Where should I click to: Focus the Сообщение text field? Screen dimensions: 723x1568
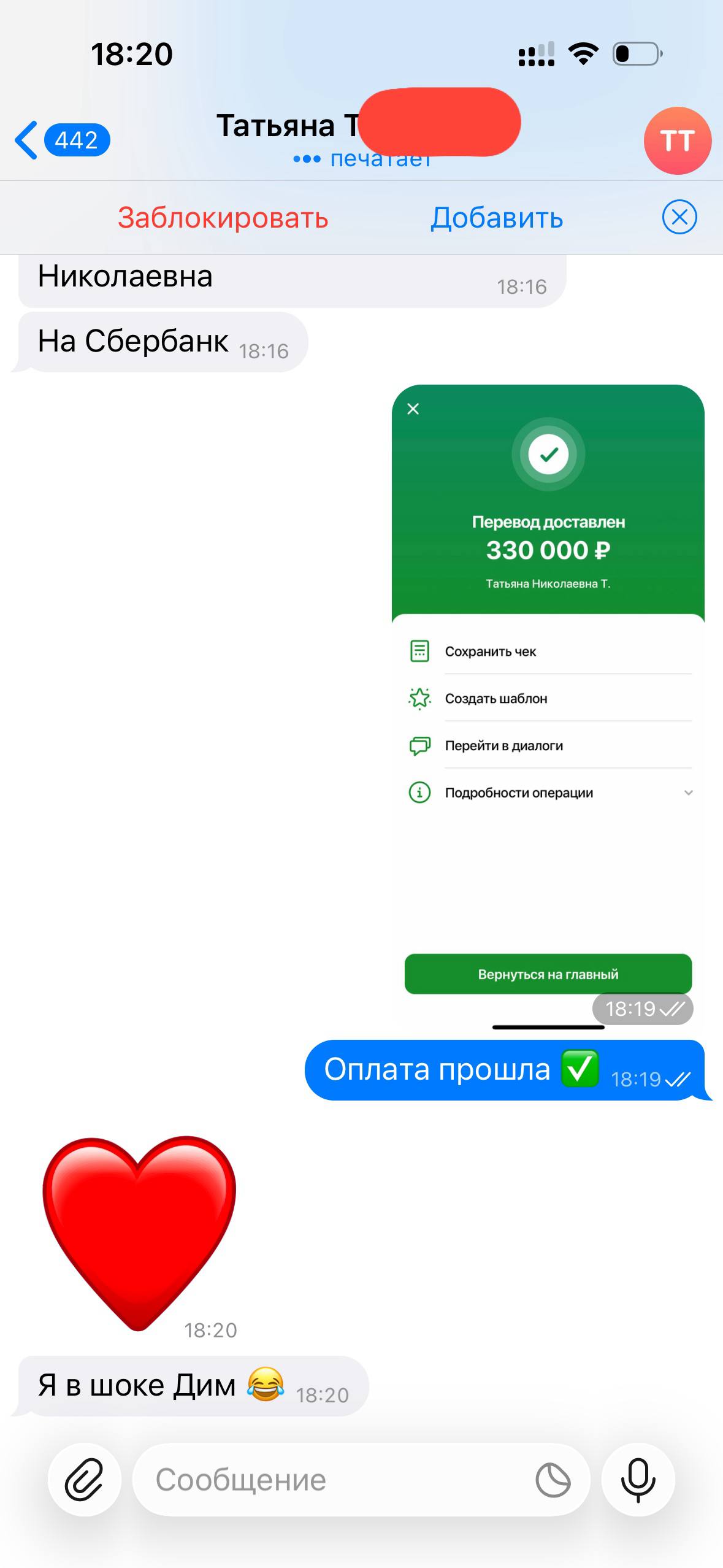point(331,1480)
